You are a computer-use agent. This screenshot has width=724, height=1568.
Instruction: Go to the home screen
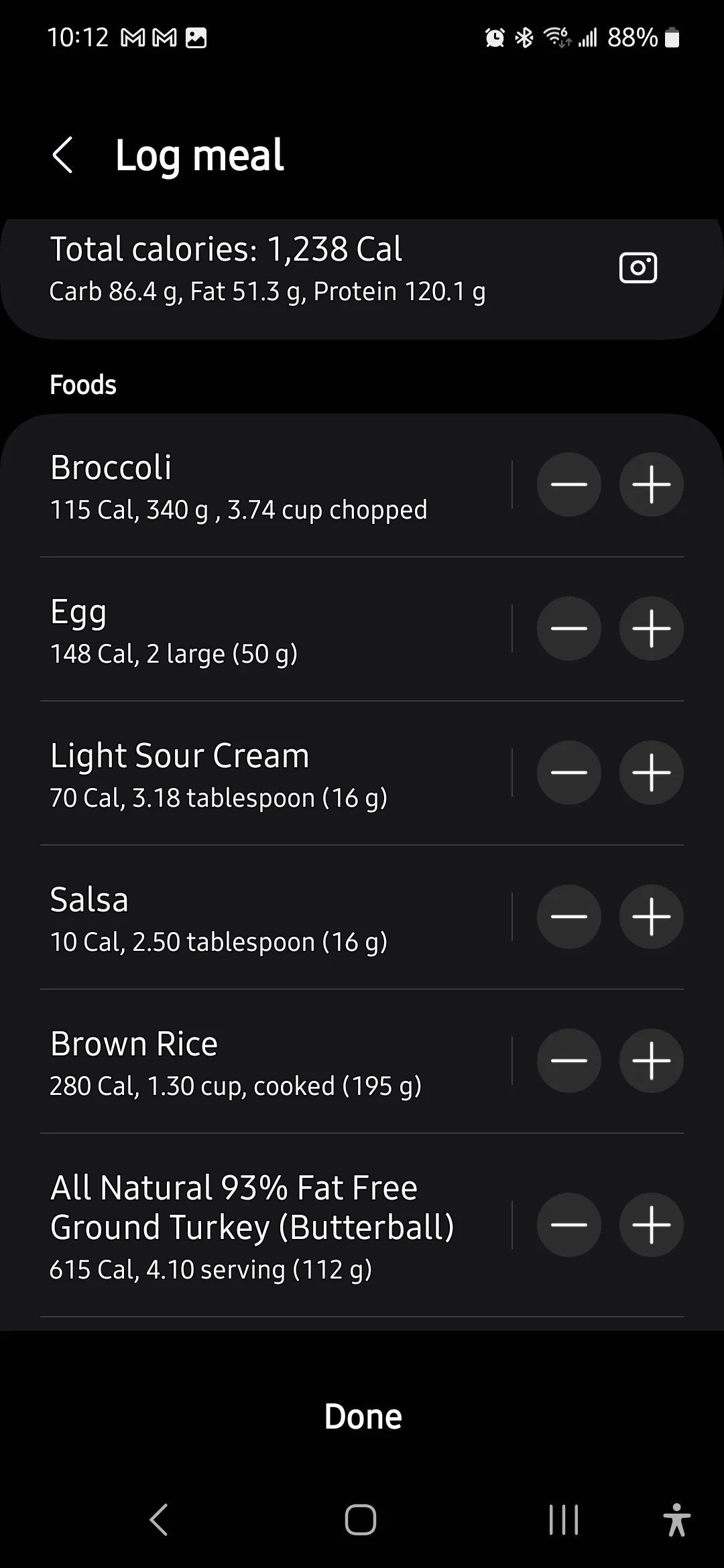(x=361, y=1520)
